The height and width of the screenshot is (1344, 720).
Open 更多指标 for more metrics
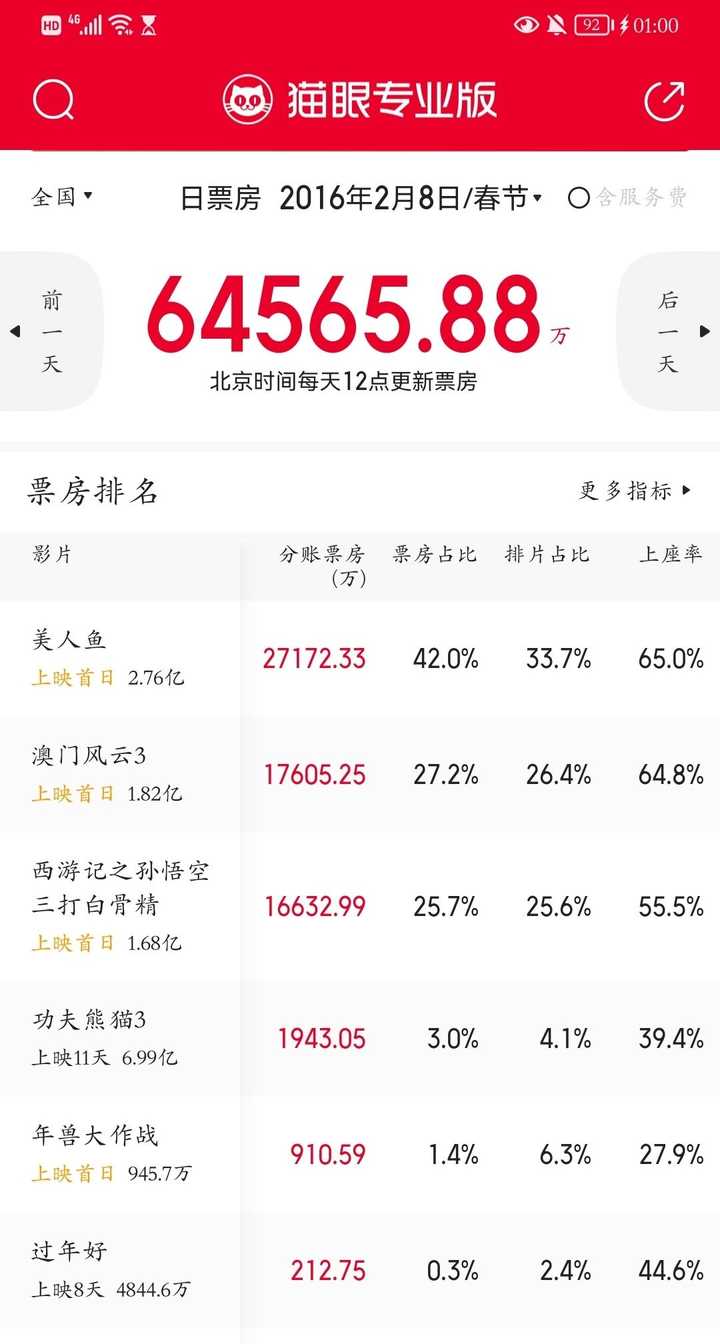pos(634,491)
